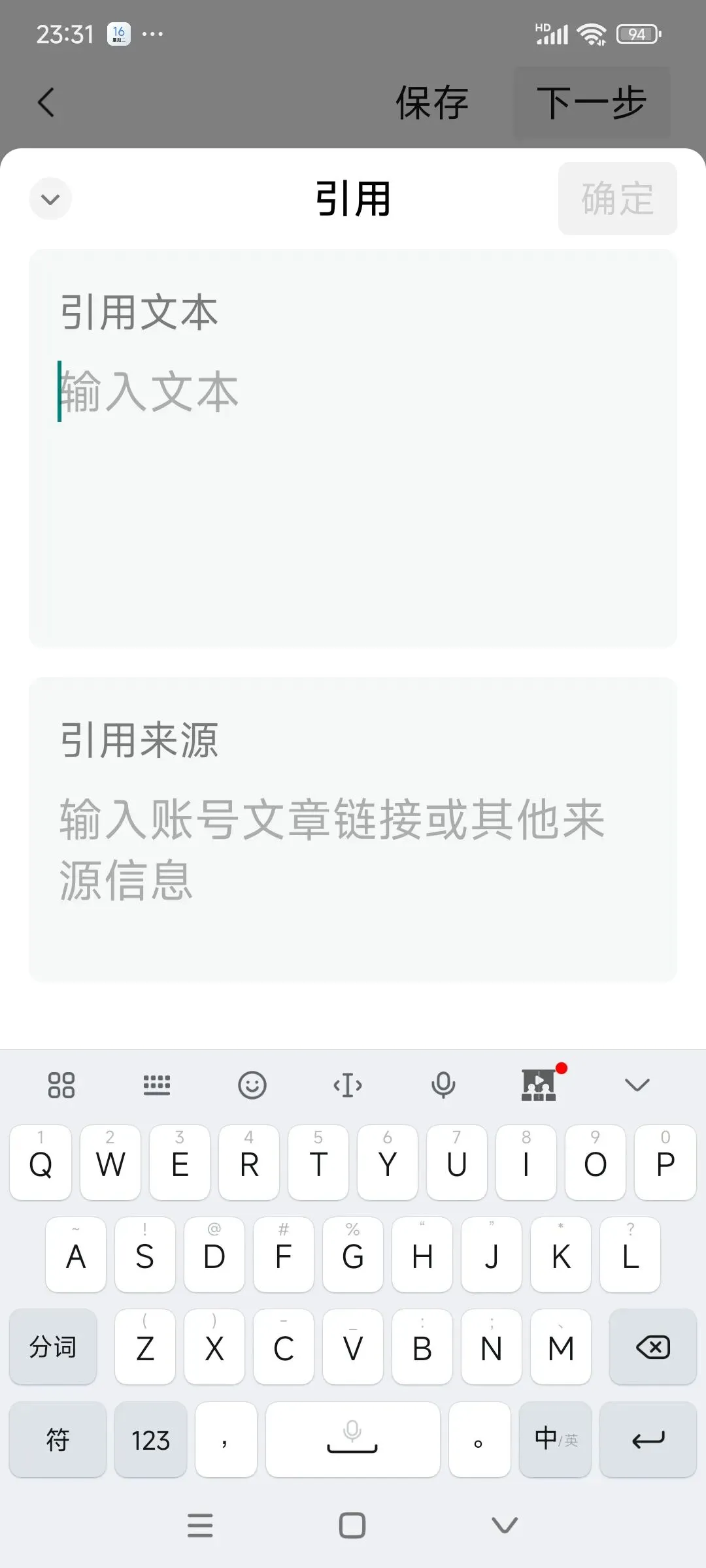Tap the system home button
Screen dimensions: 706x1568
point(352,1526)
